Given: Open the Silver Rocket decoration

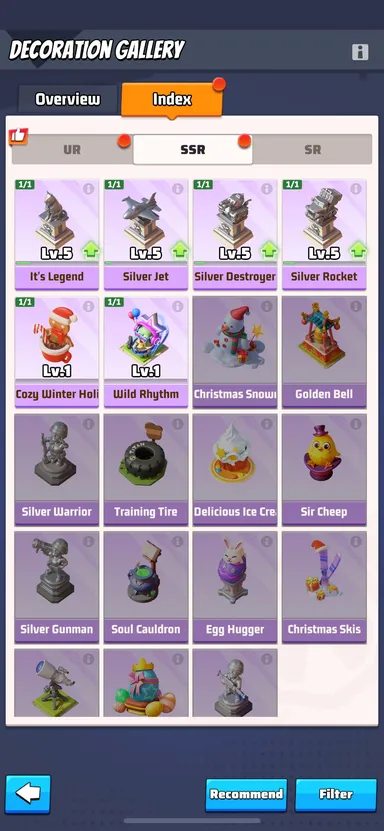Looking at the screenshot, I should coord(324,234).
